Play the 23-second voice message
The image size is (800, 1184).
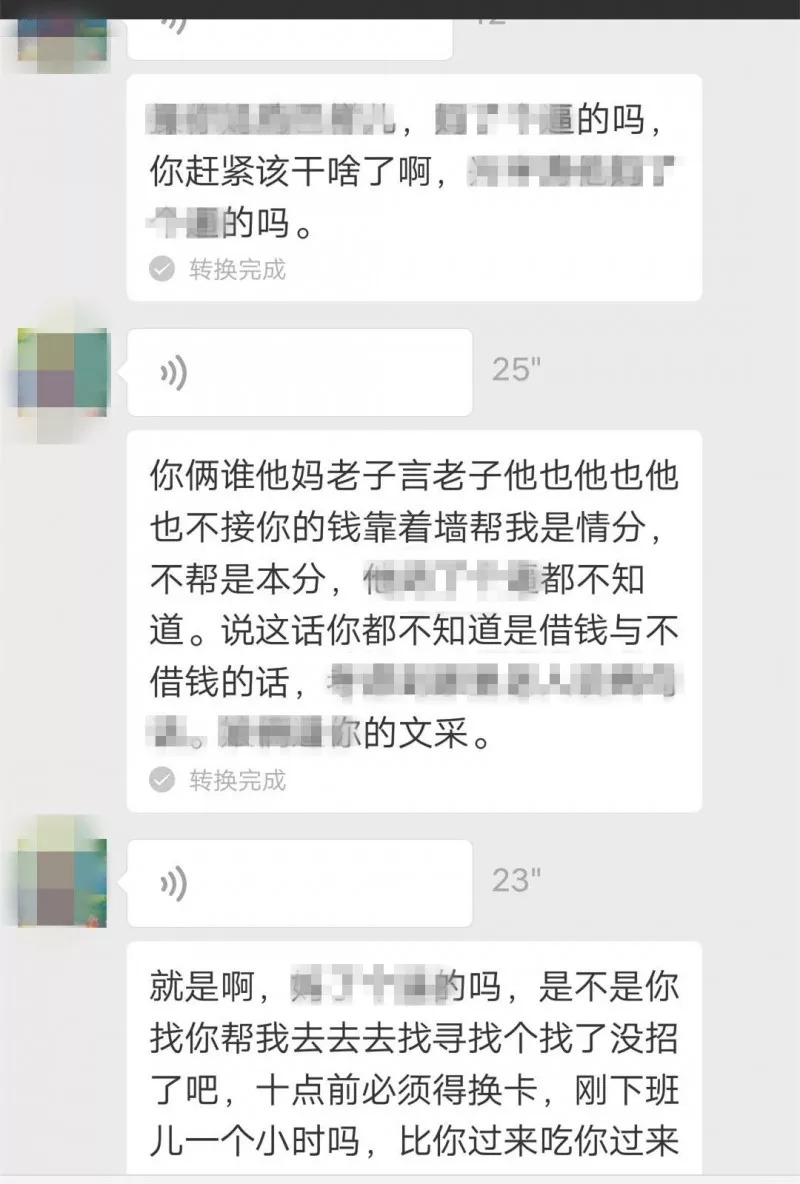tap(298, 883)
